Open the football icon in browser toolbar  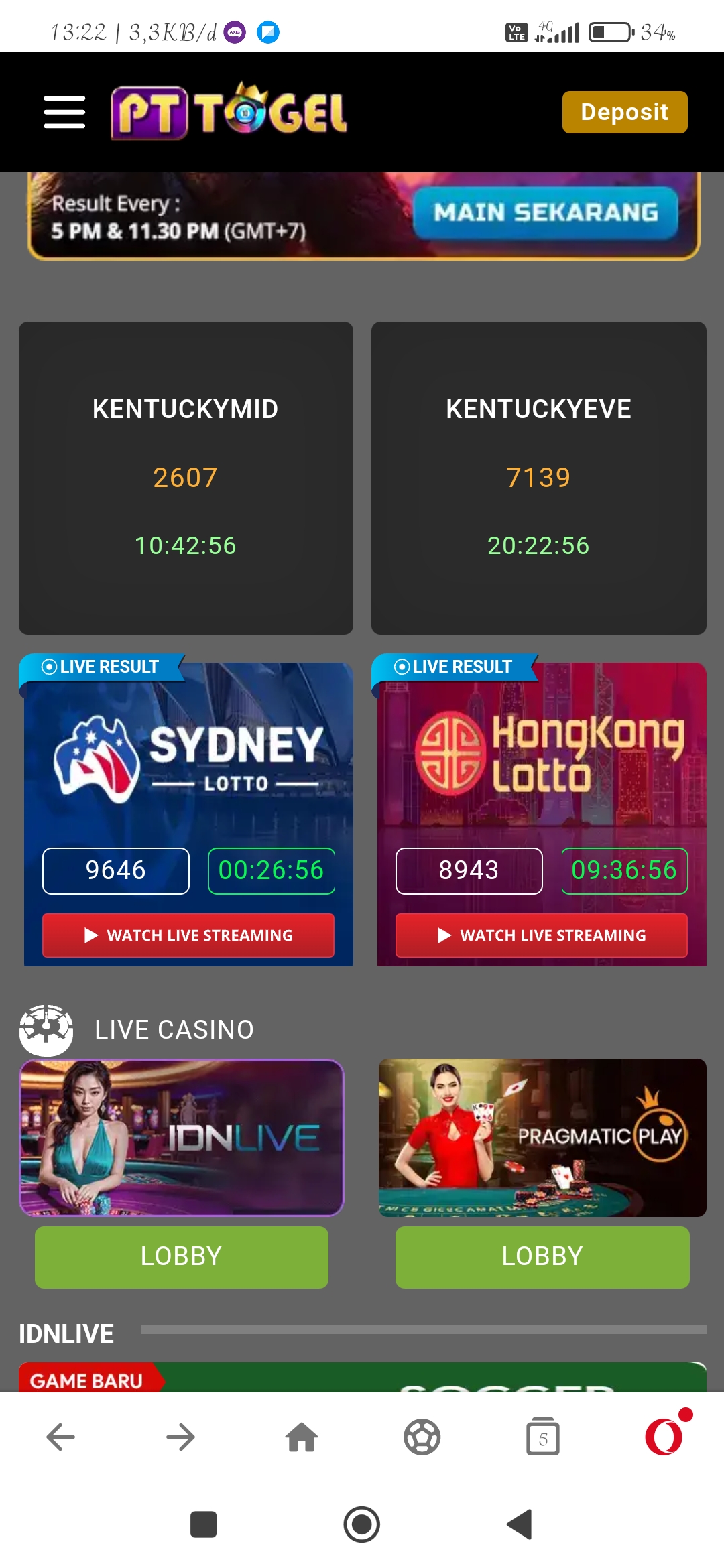[422, 1437]
